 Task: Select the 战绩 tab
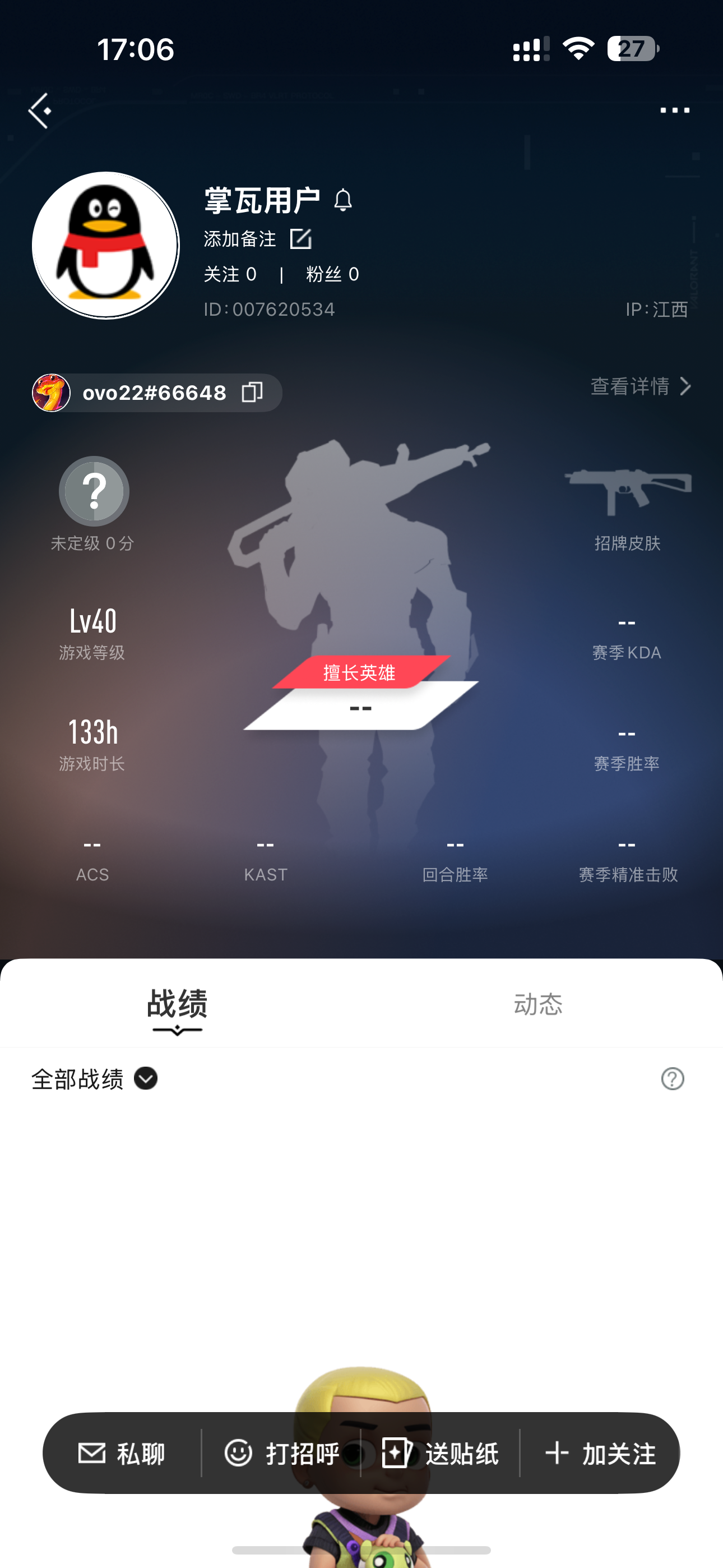click(x=177, y=1004)
